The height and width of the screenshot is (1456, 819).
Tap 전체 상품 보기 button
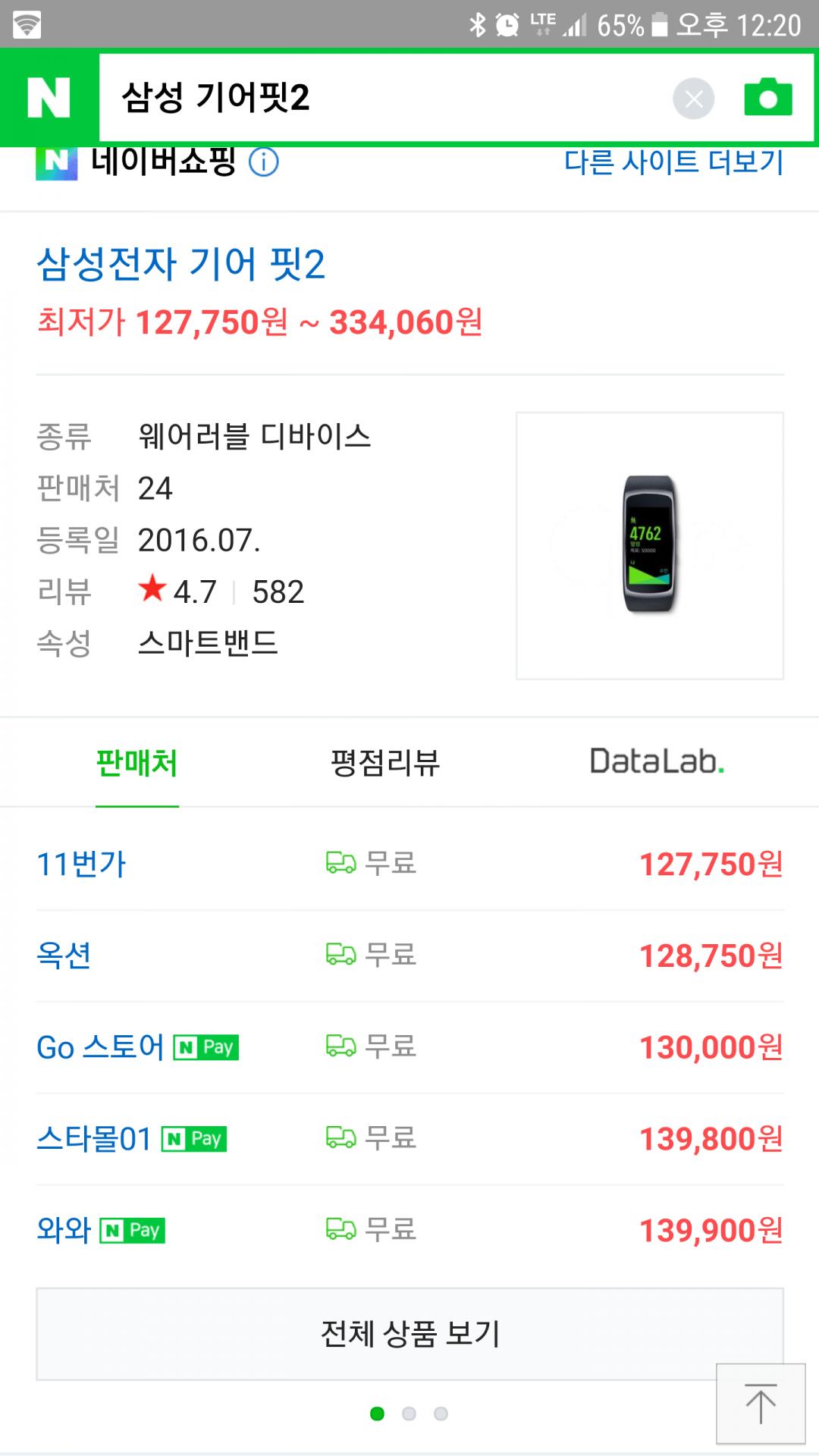[409, 1334]
